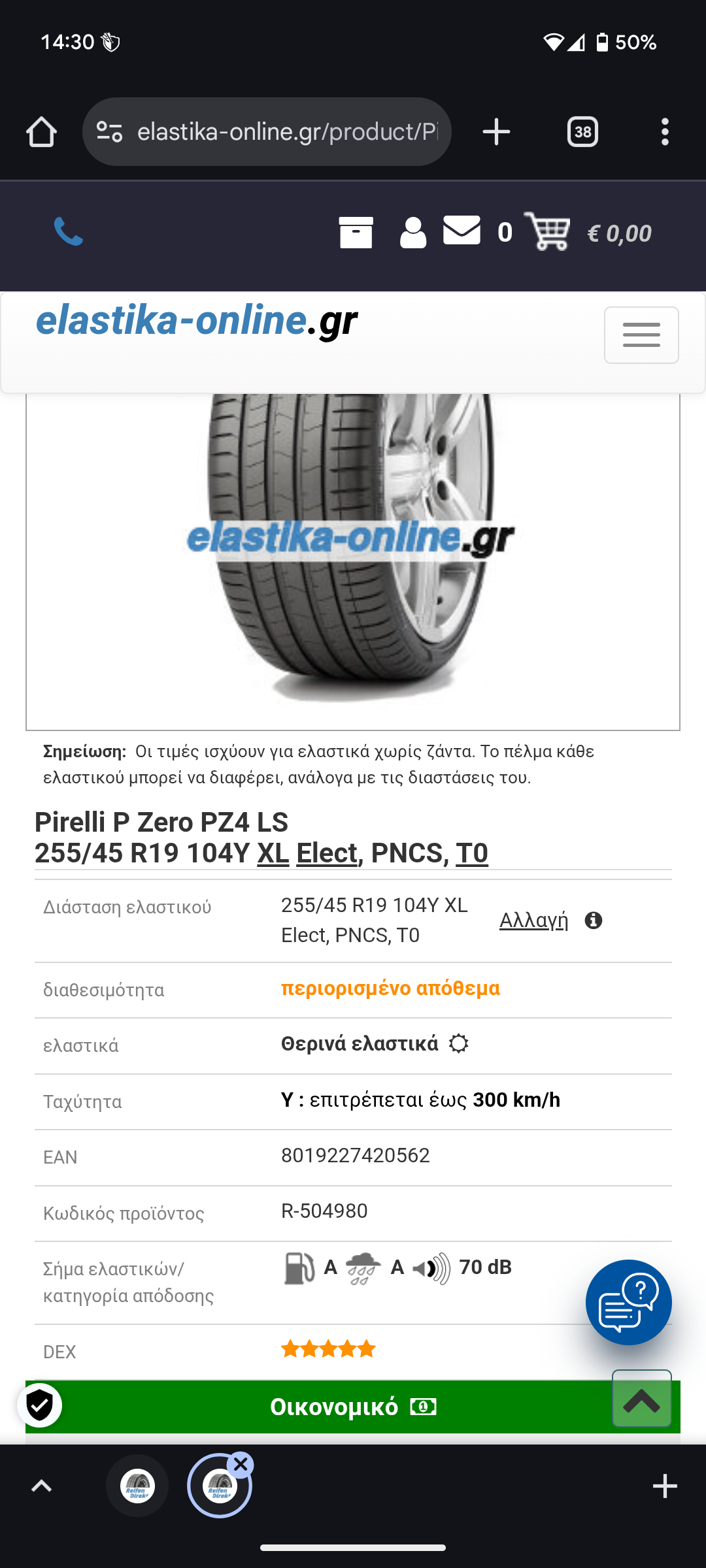706x1568 pixels.
Task: Tap the XL link in the title
Action: click(x=273, y=853)
